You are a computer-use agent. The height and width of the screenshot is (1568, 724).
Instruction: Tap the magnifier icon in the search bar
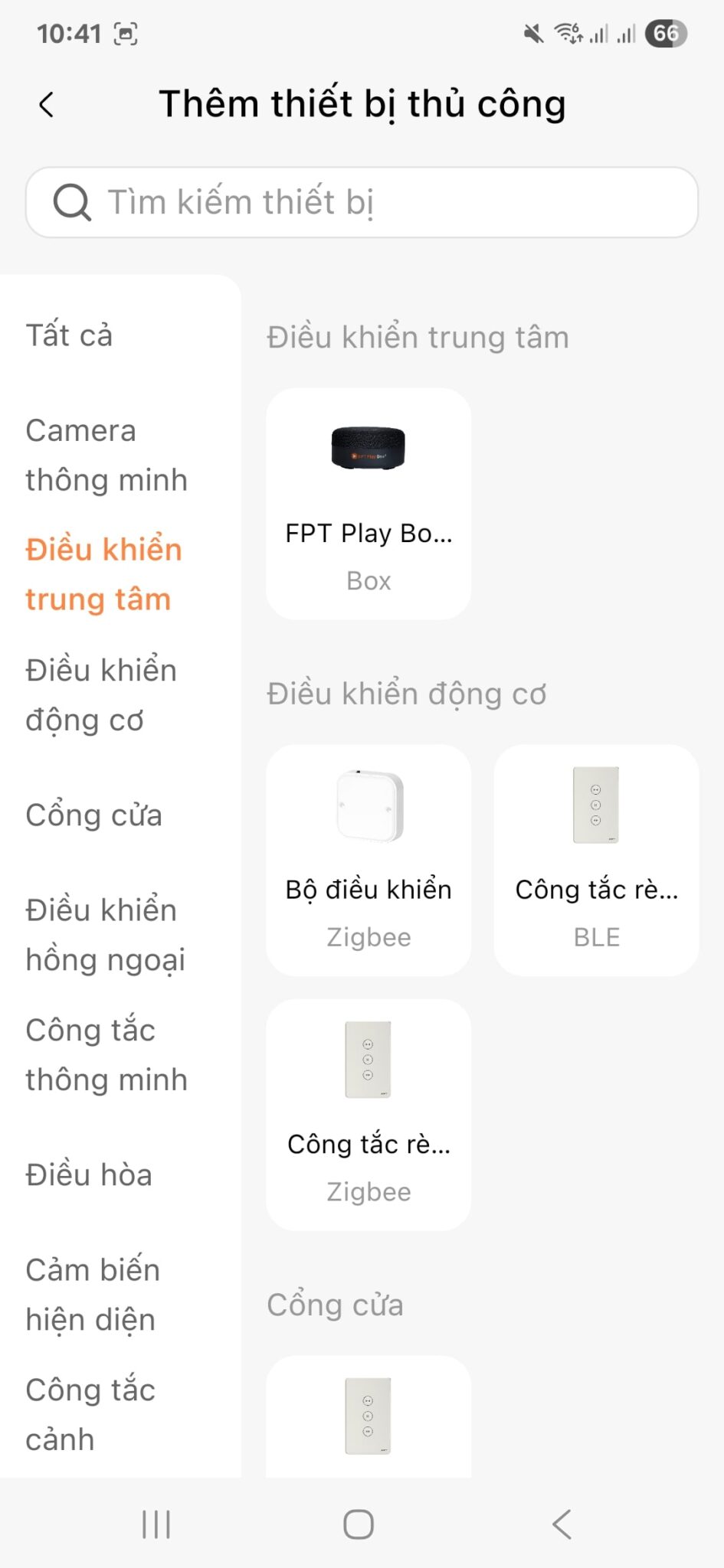pos(73,202)
